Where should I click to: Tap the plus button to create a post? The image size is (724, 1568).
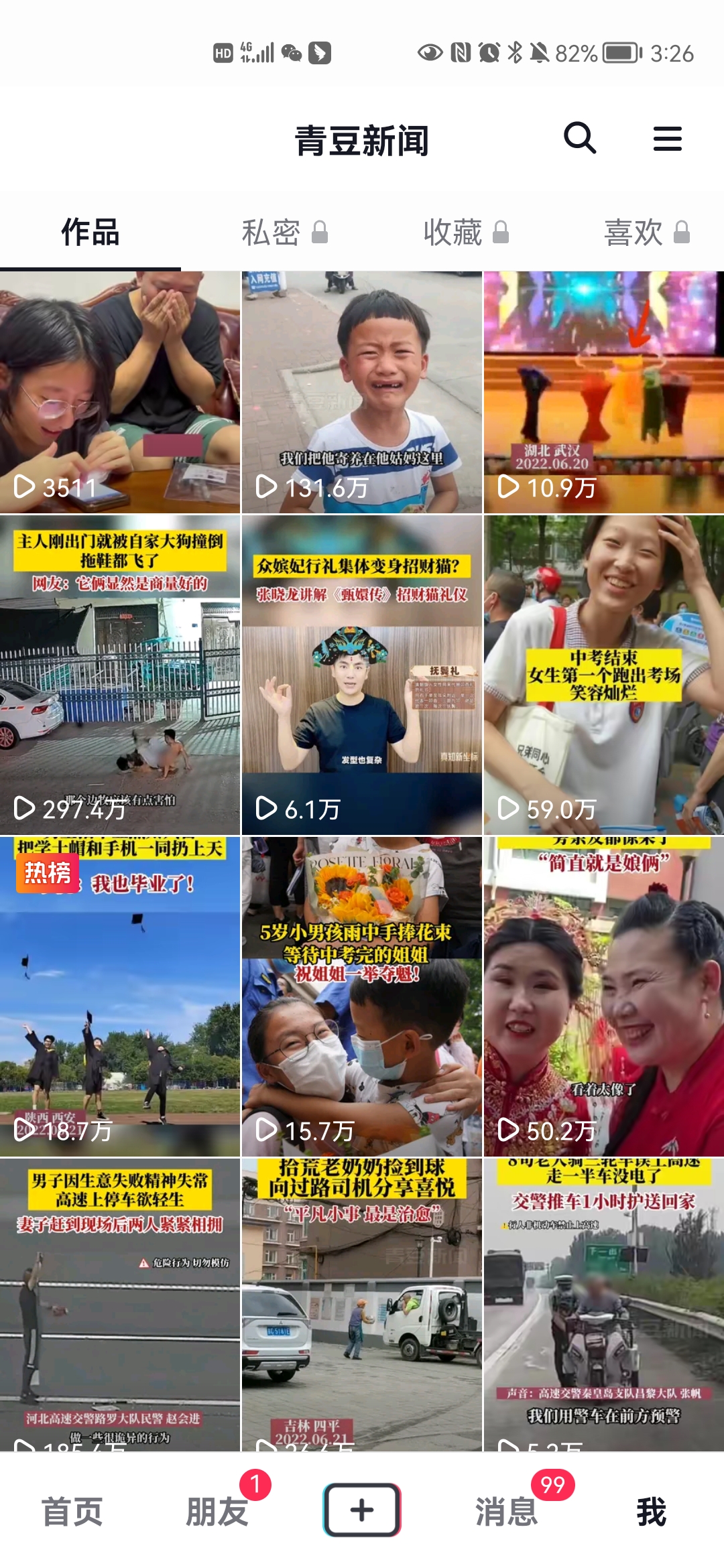tap(362, 1510)
